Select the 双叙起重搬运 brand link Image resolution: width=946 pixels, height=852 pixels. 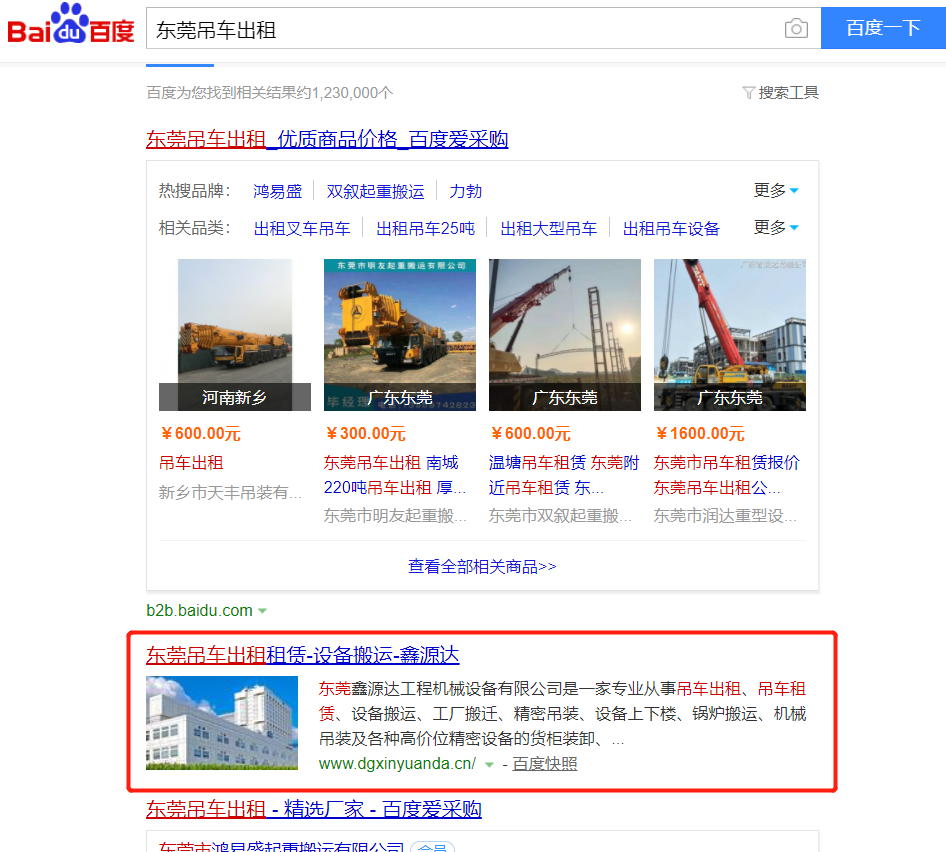(x=375, y=191)
